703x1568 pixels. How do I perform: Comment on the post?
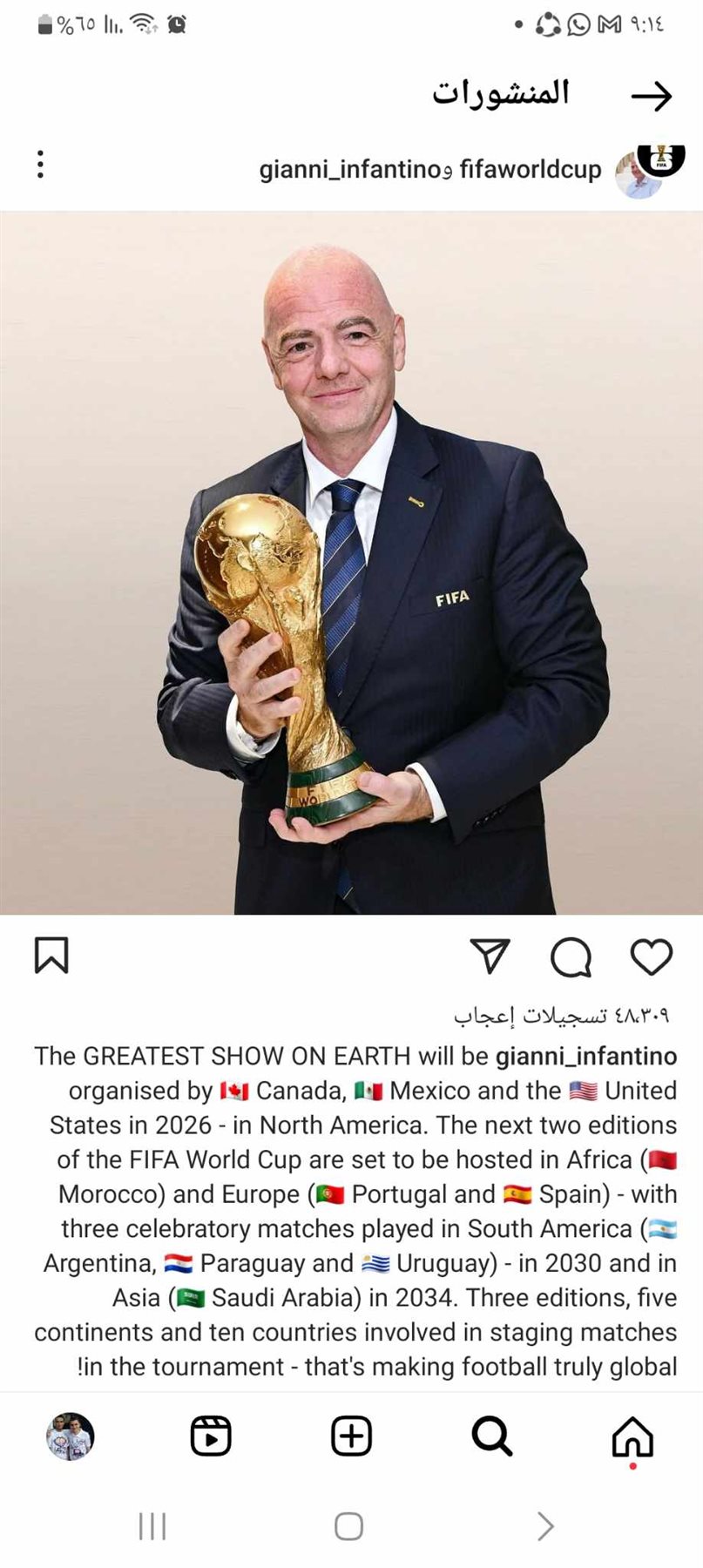tap(571, 956)
